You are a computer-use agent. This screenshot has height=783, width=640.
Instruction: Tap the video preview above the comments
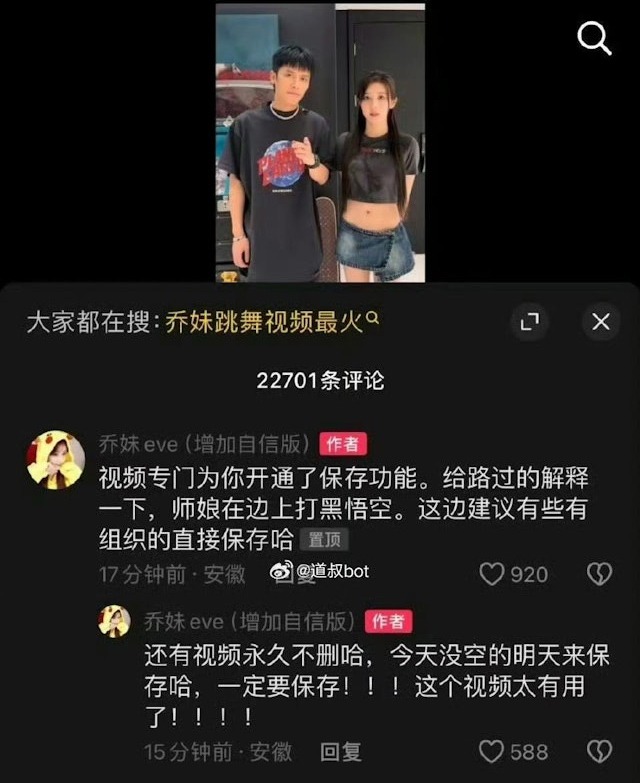[320, 143]
